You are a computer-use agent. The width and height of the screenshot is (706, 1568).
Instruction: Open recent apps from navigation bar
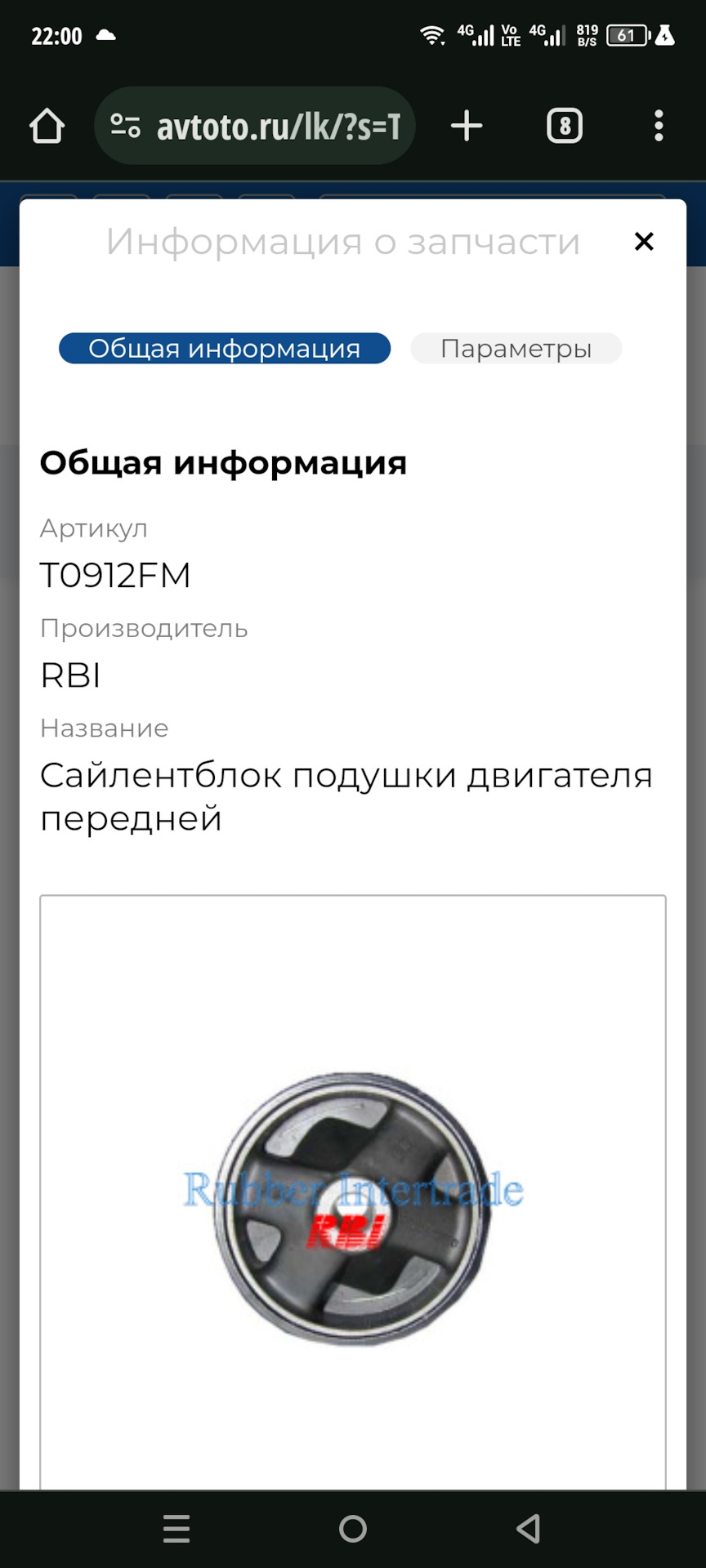click(176, 1528)
